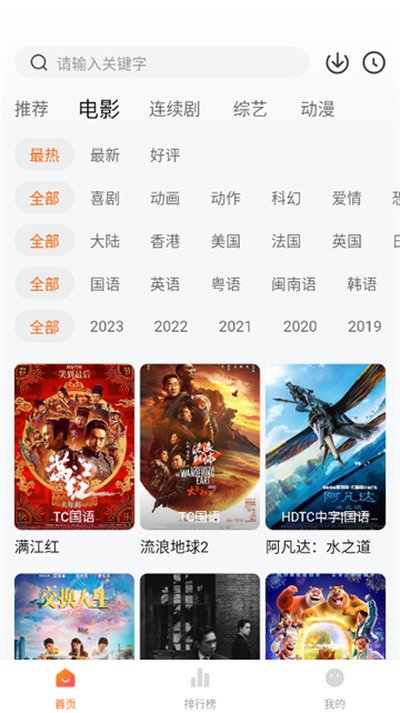Switch to the 推荐 tab
Viewport: 400px width, 713px height.
pyautogui.click(x=31, y=109)
